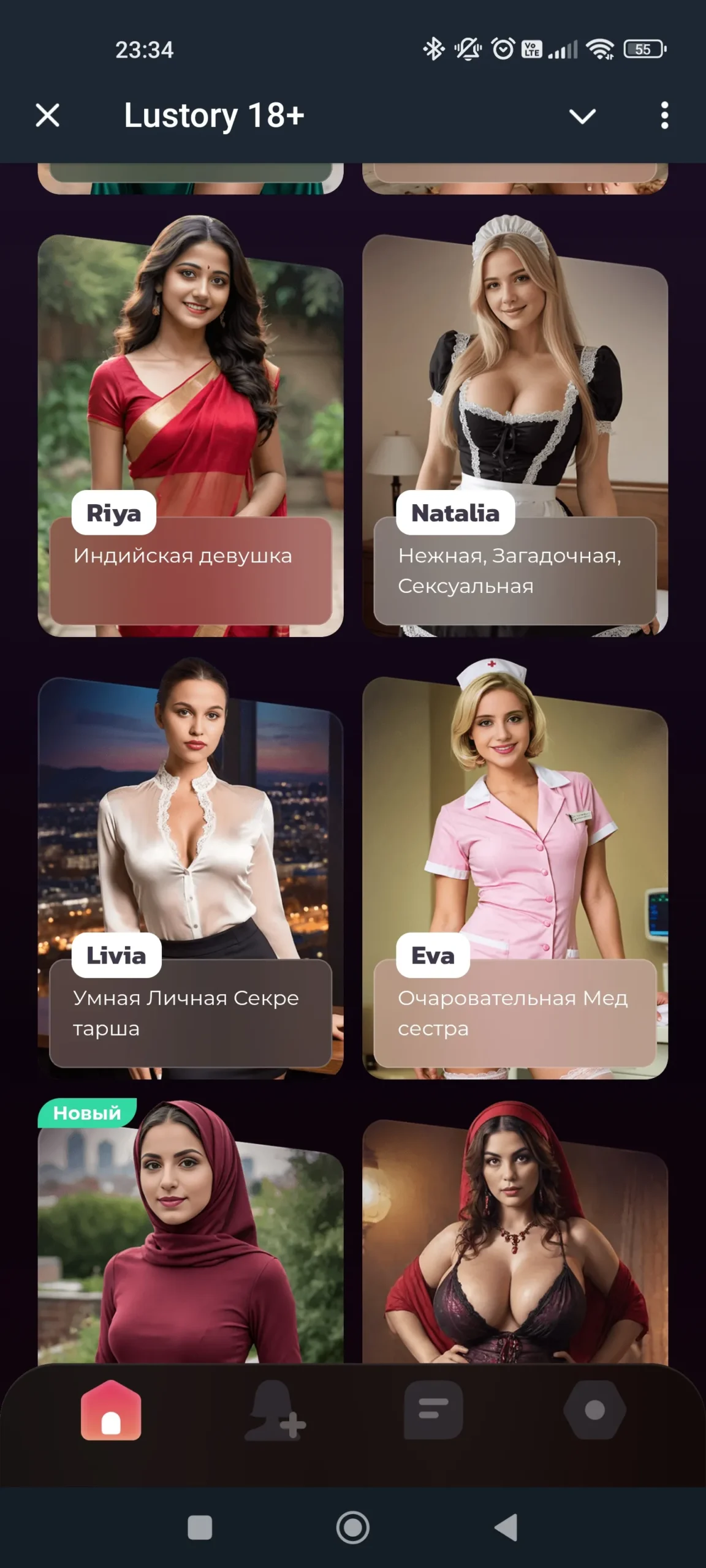Open the hexagon settings tab
Image resolution: width=706 pixels, height=1568 pixels.
[594, 1410]
